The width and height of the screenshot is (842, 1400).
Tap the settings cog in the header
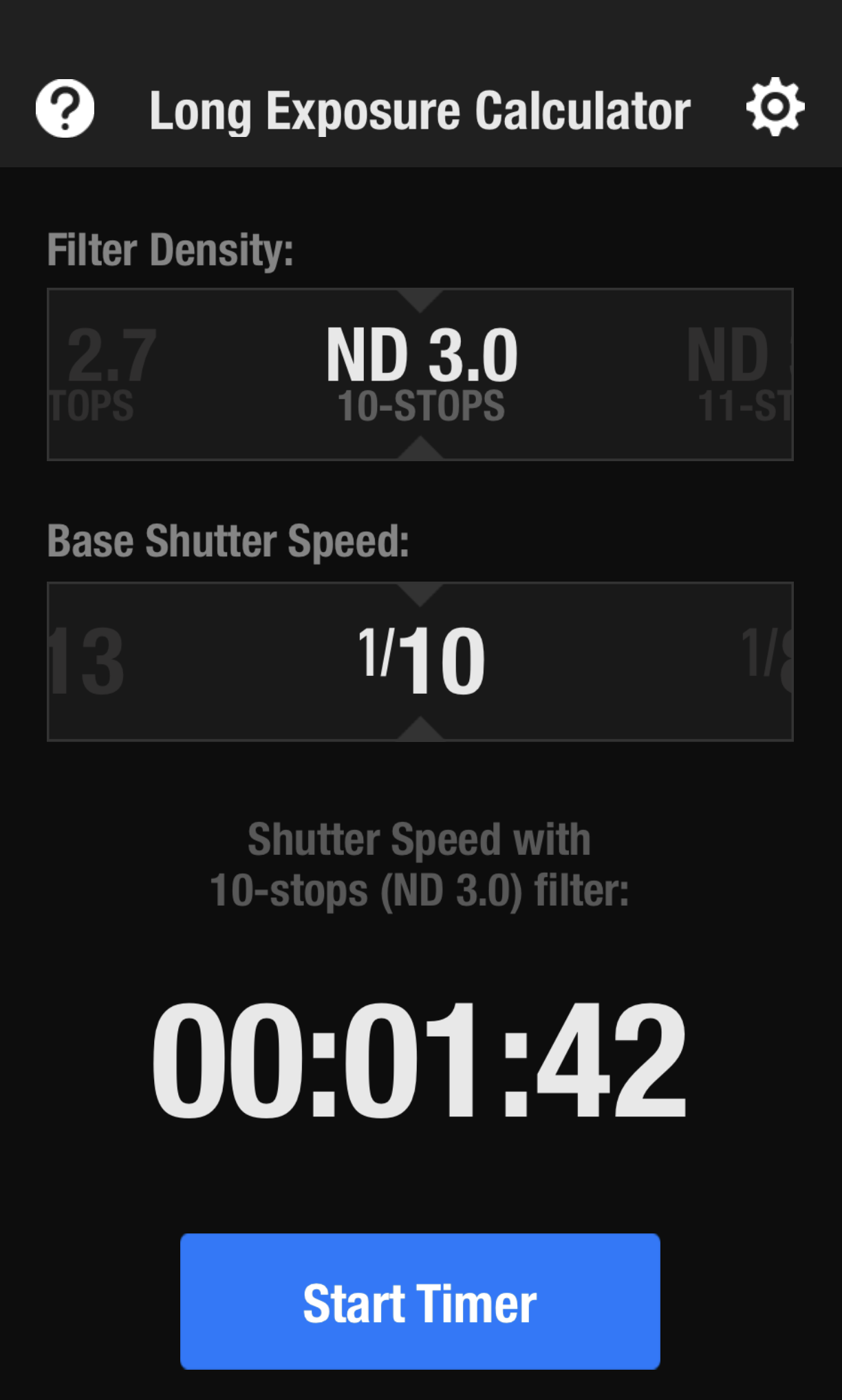(x=774, y=108)
